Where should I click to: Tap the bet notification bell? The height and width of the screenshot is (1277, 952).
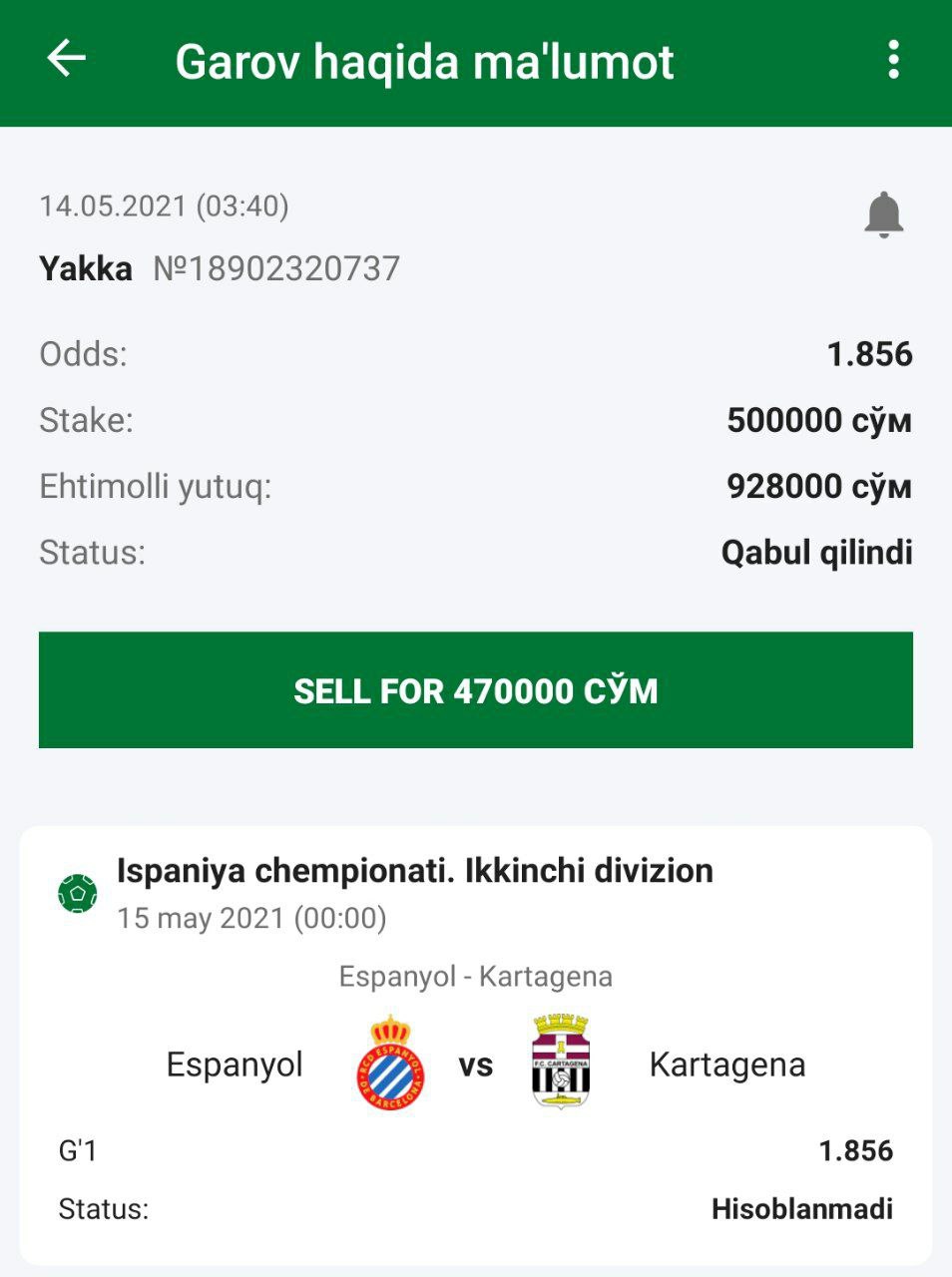(883, 214)
